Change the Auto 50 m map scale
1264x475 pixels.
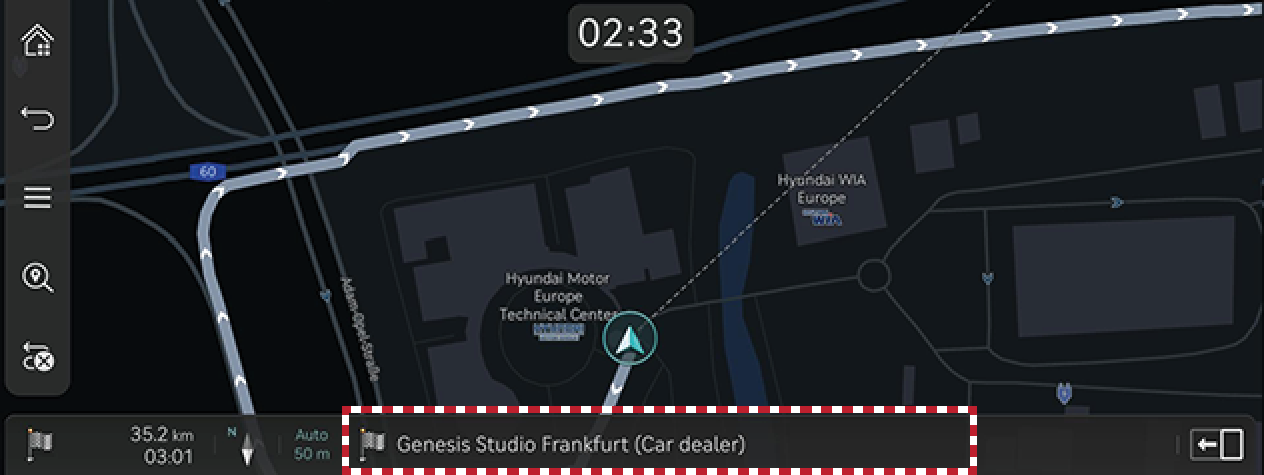coord(312,444)
